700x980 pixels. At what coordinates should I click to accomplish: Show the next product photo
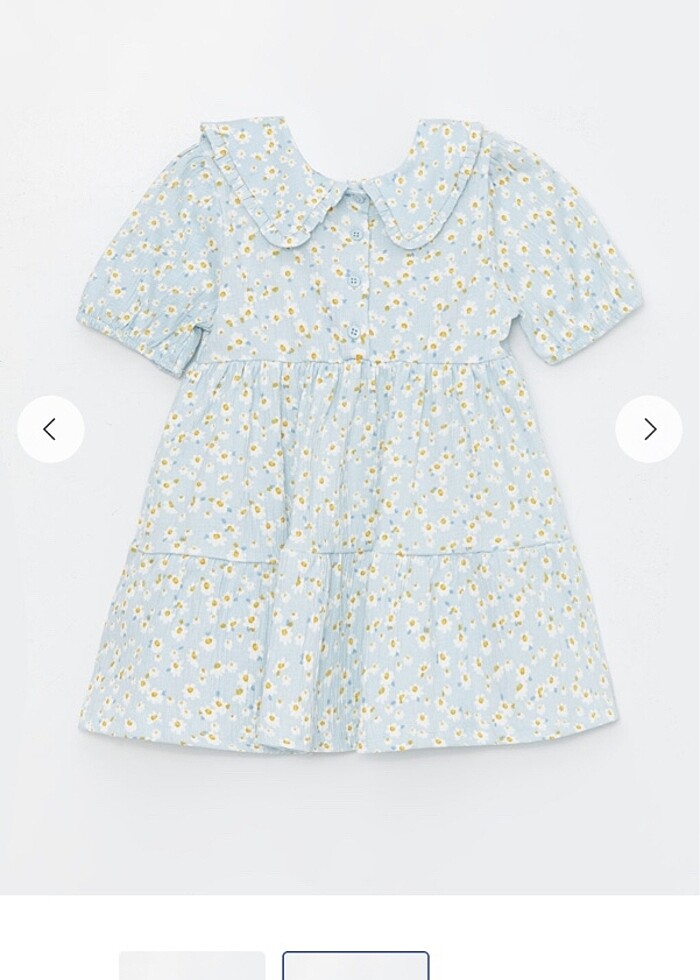(649, 429)
